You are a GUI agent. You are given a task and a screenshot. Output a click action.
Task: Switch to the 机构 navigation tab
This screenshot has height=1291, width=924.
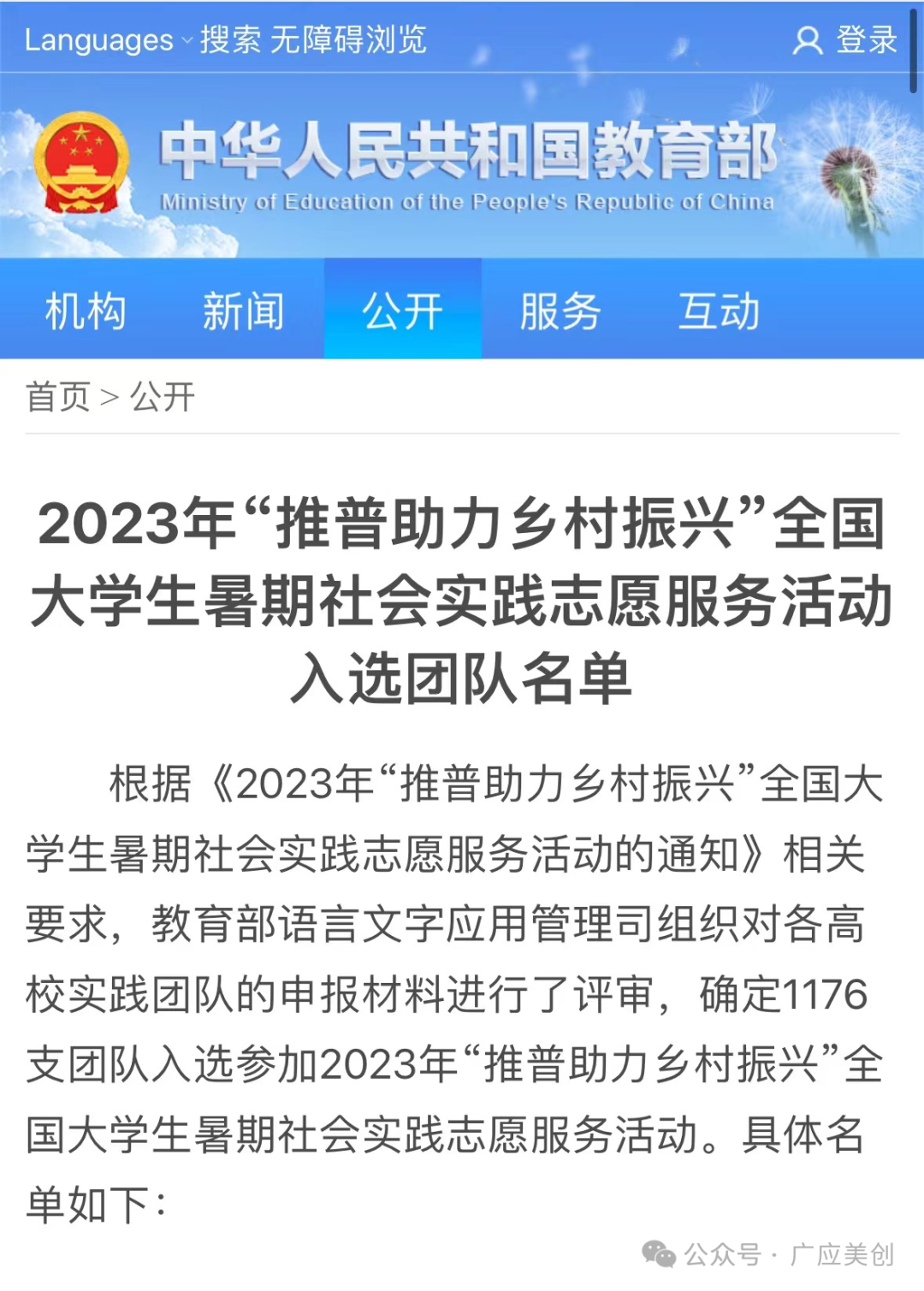(86, 311)
